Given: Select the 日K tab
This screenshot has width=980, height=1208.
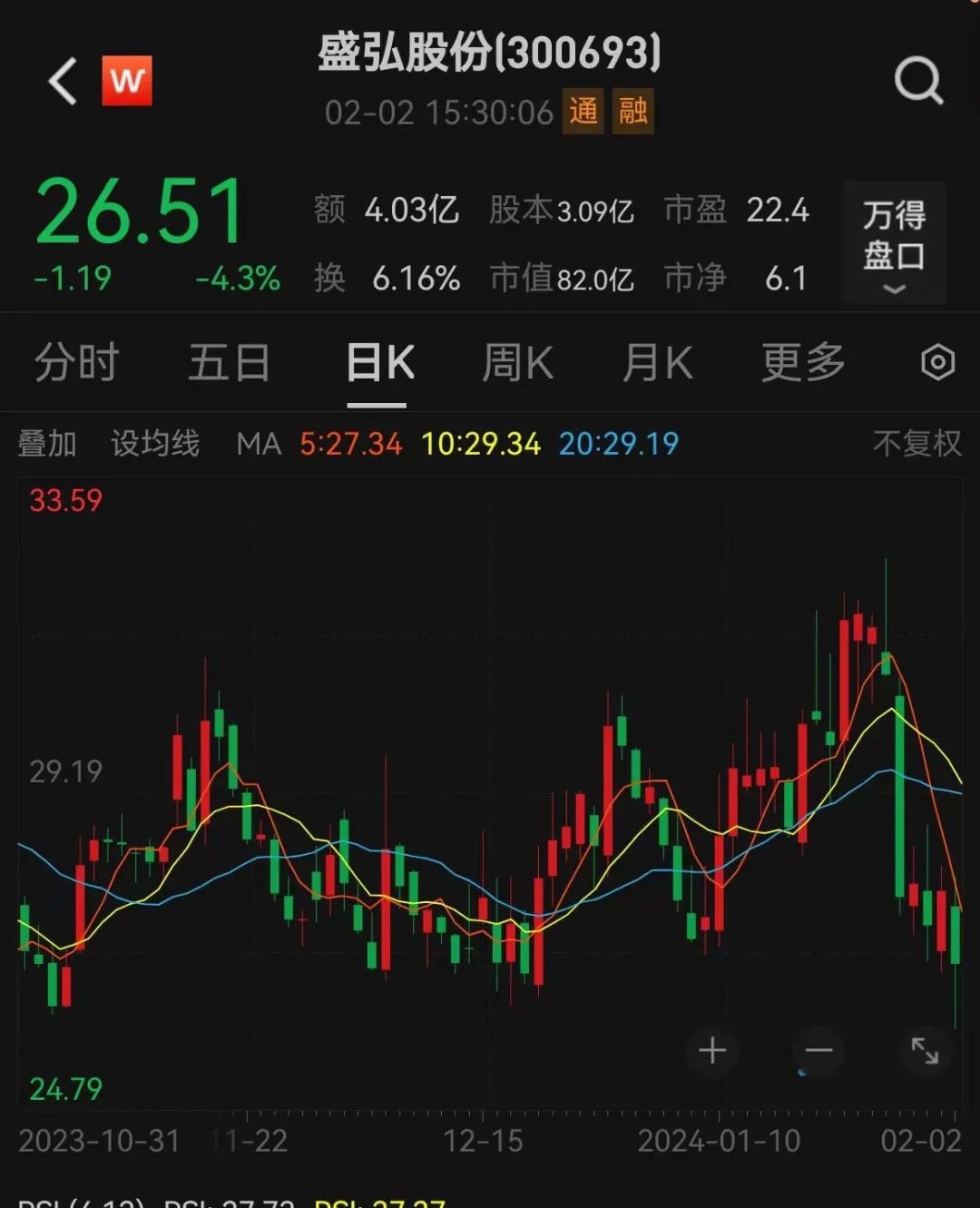Looking at the screenshot, I should tap(380, 363).
